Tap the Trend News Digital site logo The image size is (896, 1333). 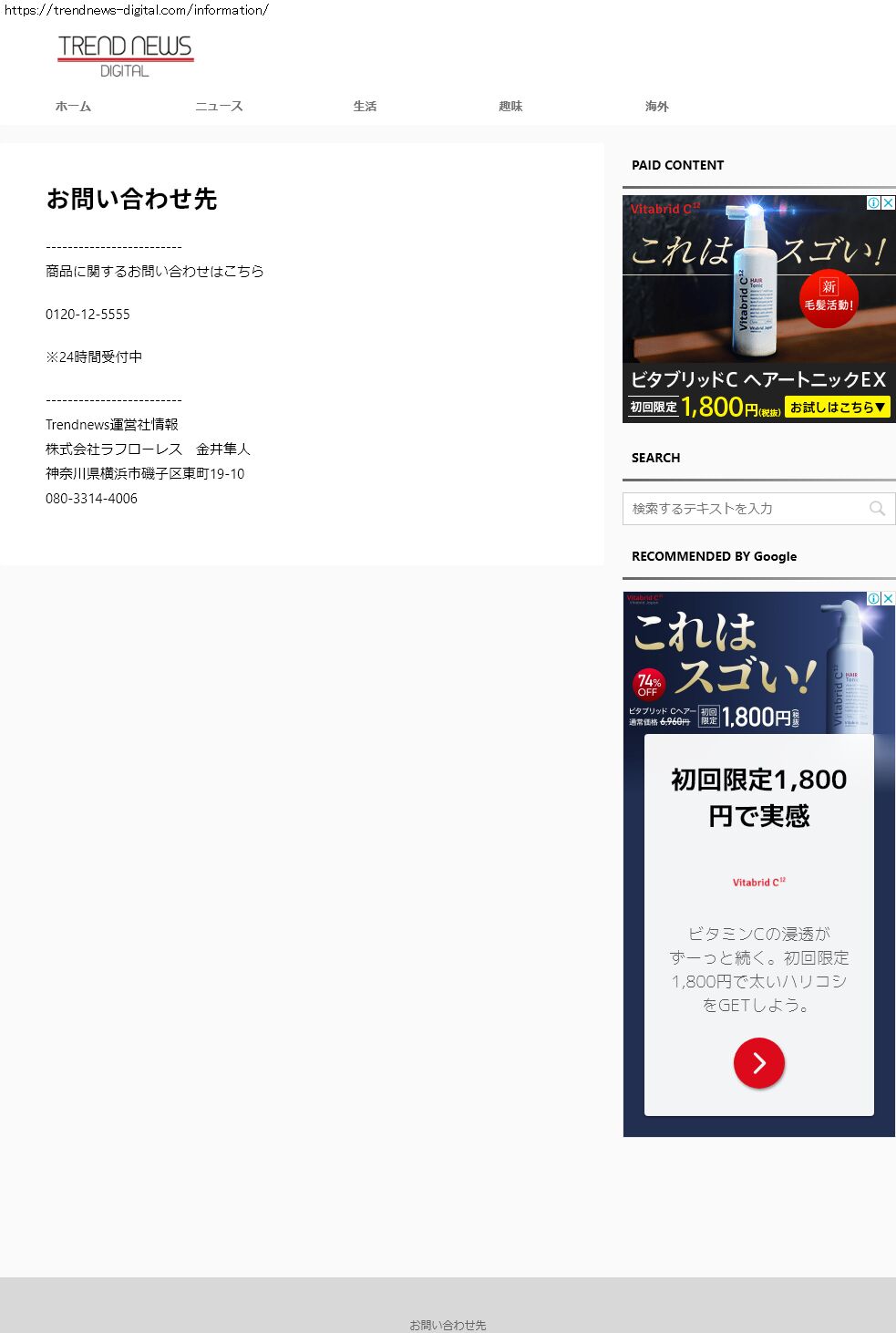pos(126,56)
